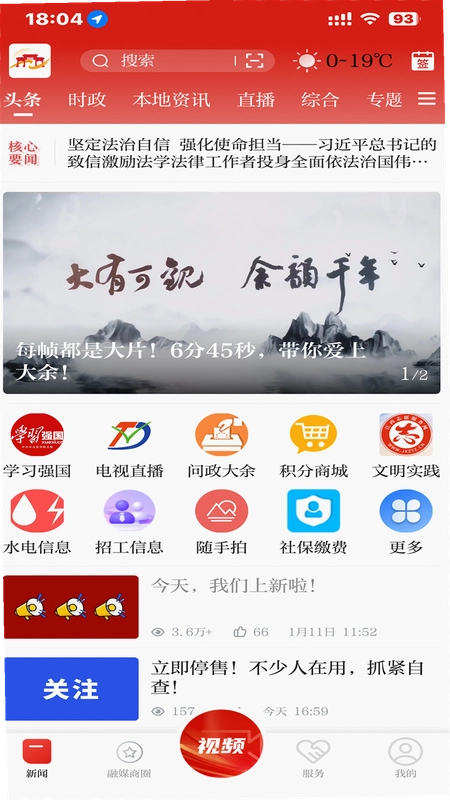Go to the 我的 profile tab
Screen dimensions: 450x800
406,758
